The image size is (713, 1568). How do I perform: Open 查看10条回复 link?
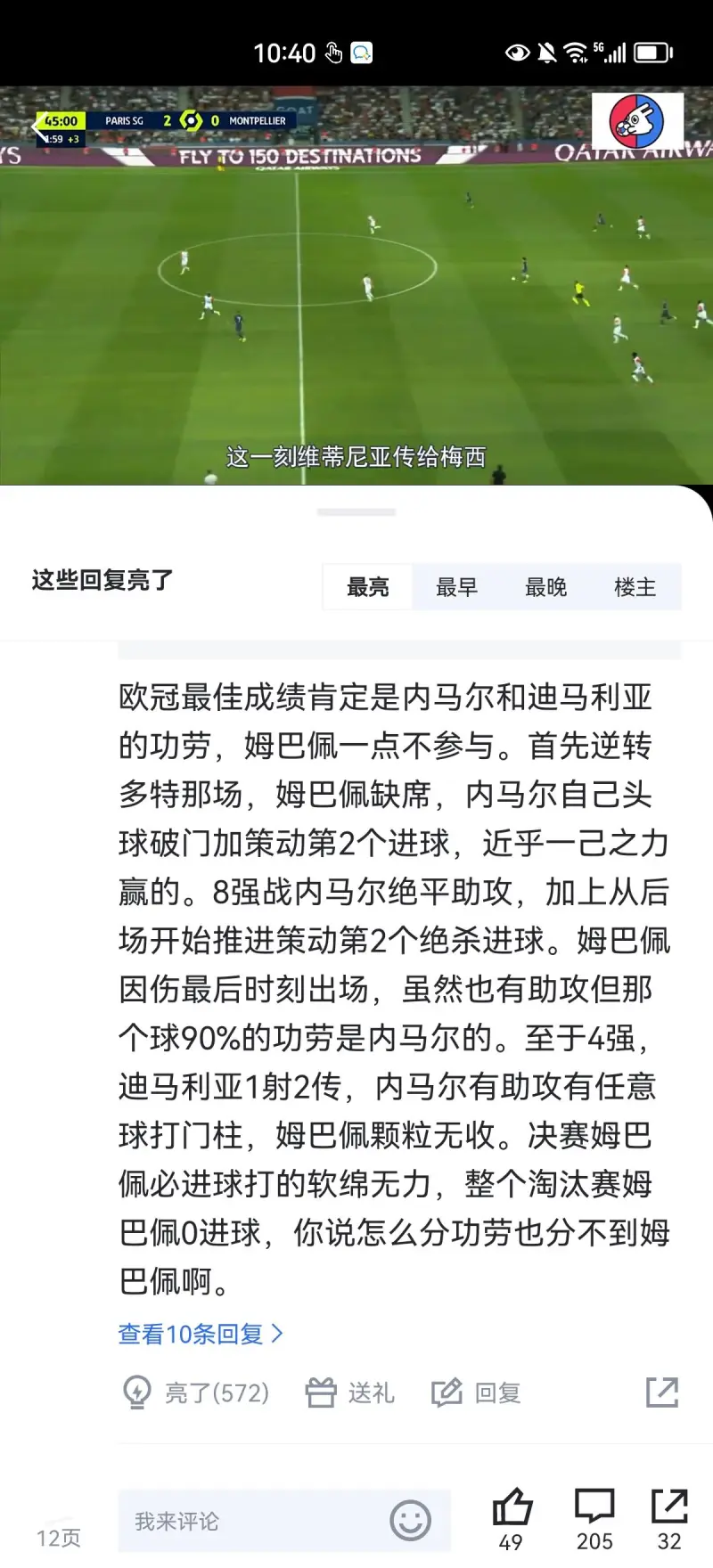(x=201, y=1334)
